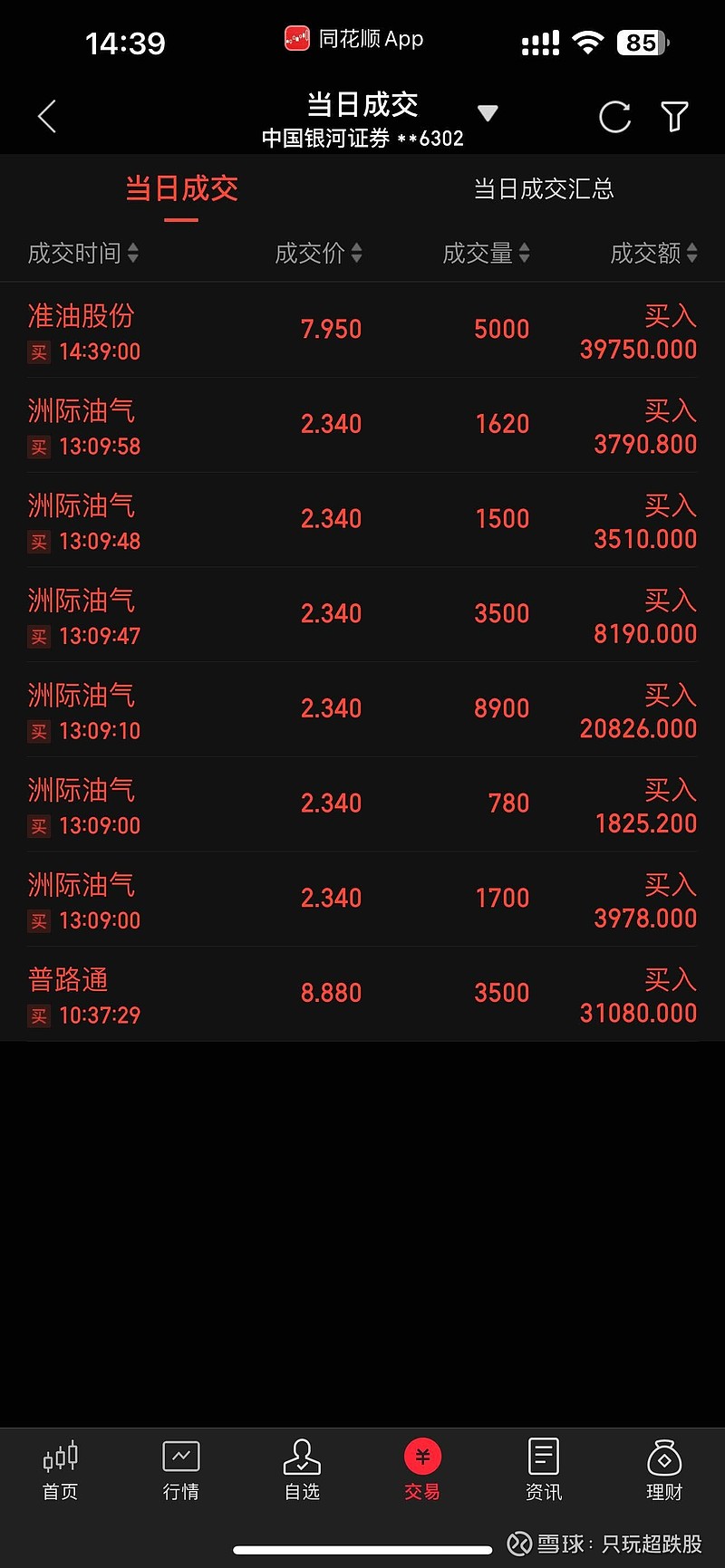Sort by 成交量 column
Viewport: 725px width, 1568px height.
click(x=486, y=253)
